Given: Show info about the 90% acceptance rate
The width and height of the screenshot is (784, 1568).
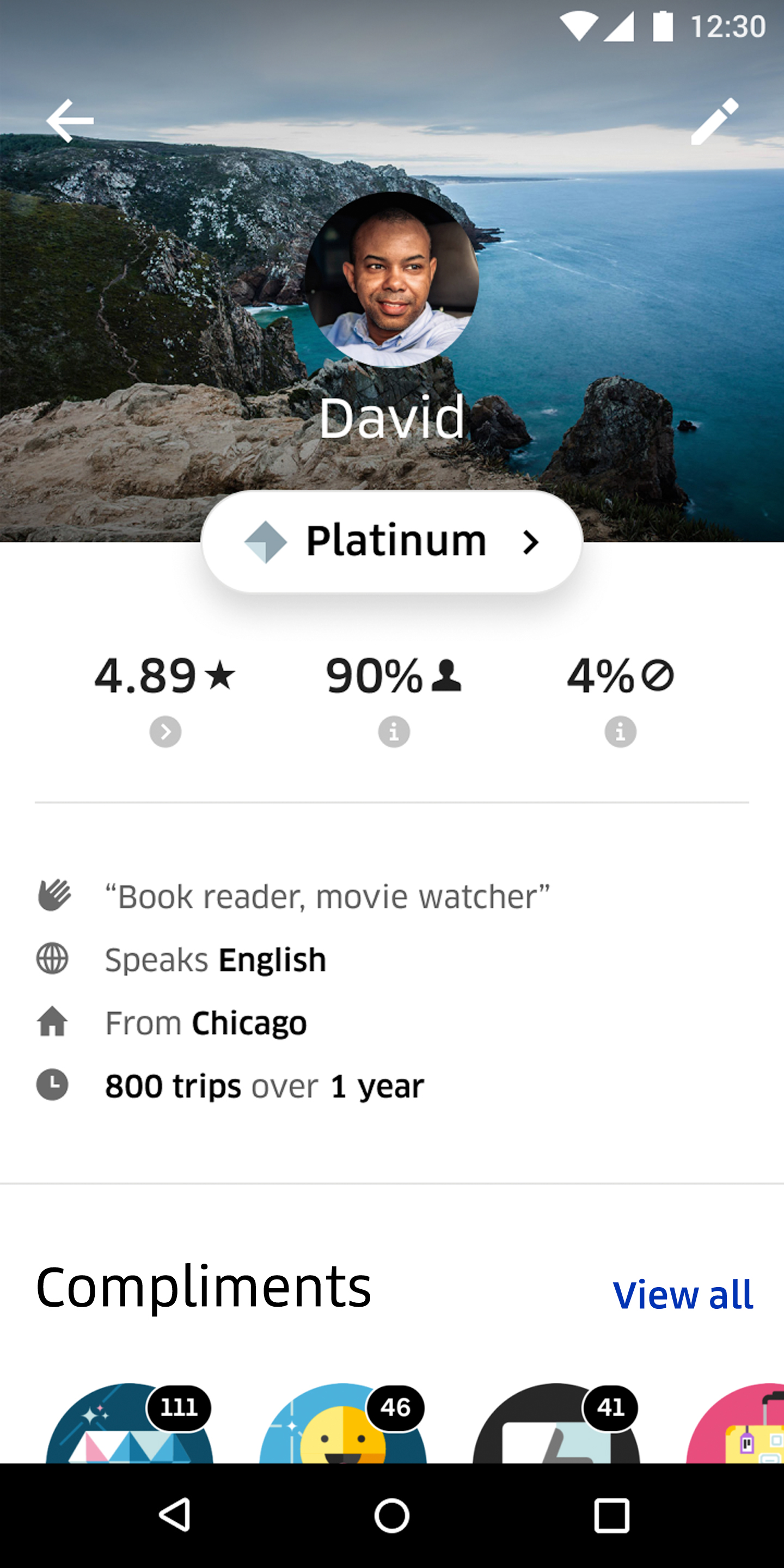Looking at the screenshot, I should coord(394,732).
